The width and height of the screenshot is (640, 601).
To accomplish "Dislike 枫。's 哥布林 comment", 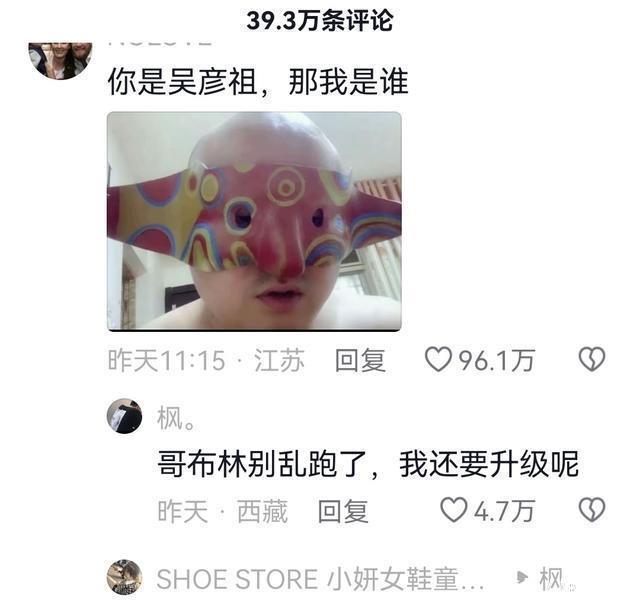I will pos(592,510).
